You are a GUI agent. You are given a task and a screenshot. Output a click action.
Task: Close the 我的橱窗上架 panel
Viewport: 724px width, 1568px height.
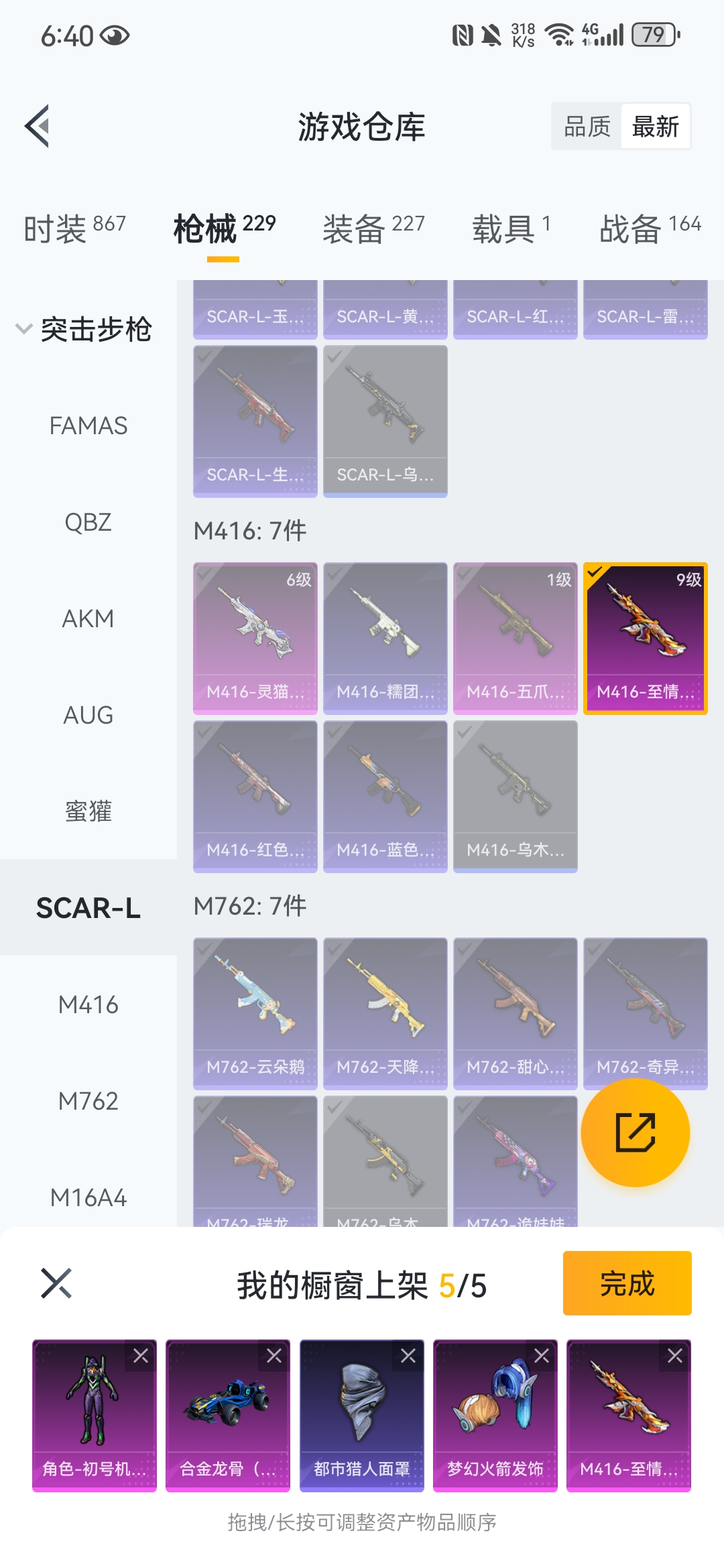pyautogui.click(x=56, y=1283)
